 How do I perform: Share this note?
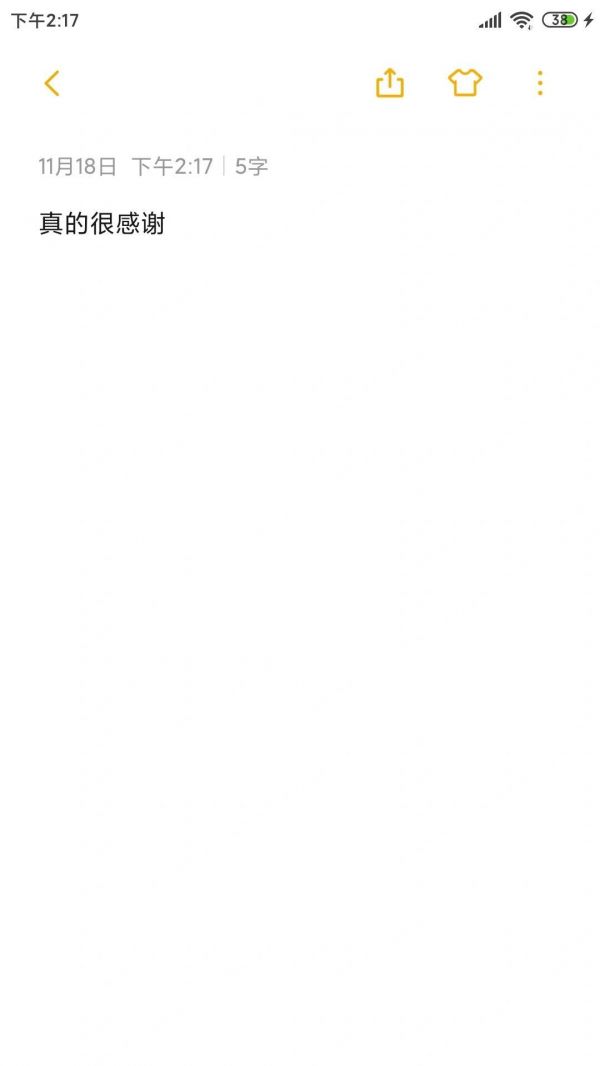(x=390, y=83)
